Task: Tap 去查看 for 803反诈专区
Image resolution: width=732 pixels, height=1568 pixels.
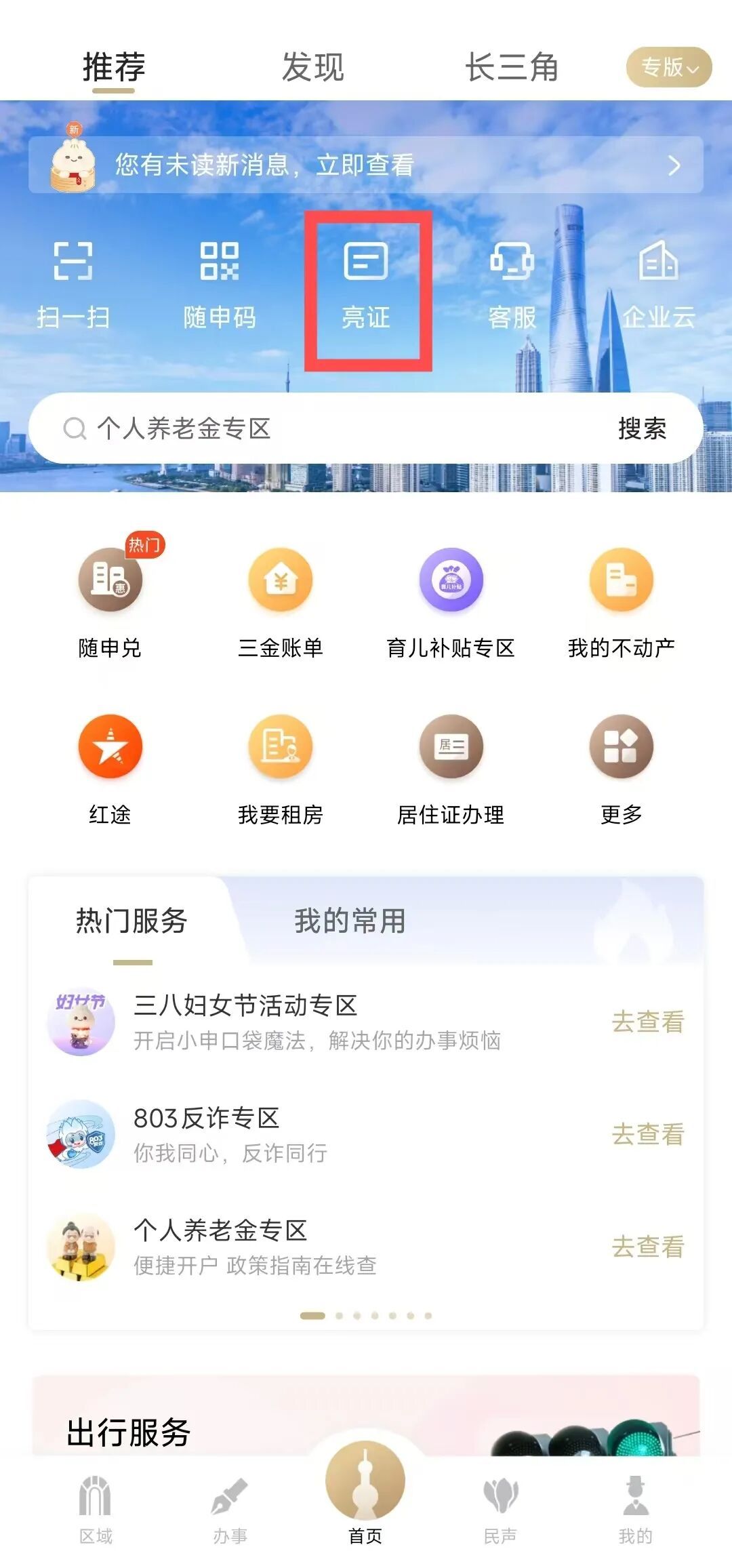Action: (x=648, y=1134)
